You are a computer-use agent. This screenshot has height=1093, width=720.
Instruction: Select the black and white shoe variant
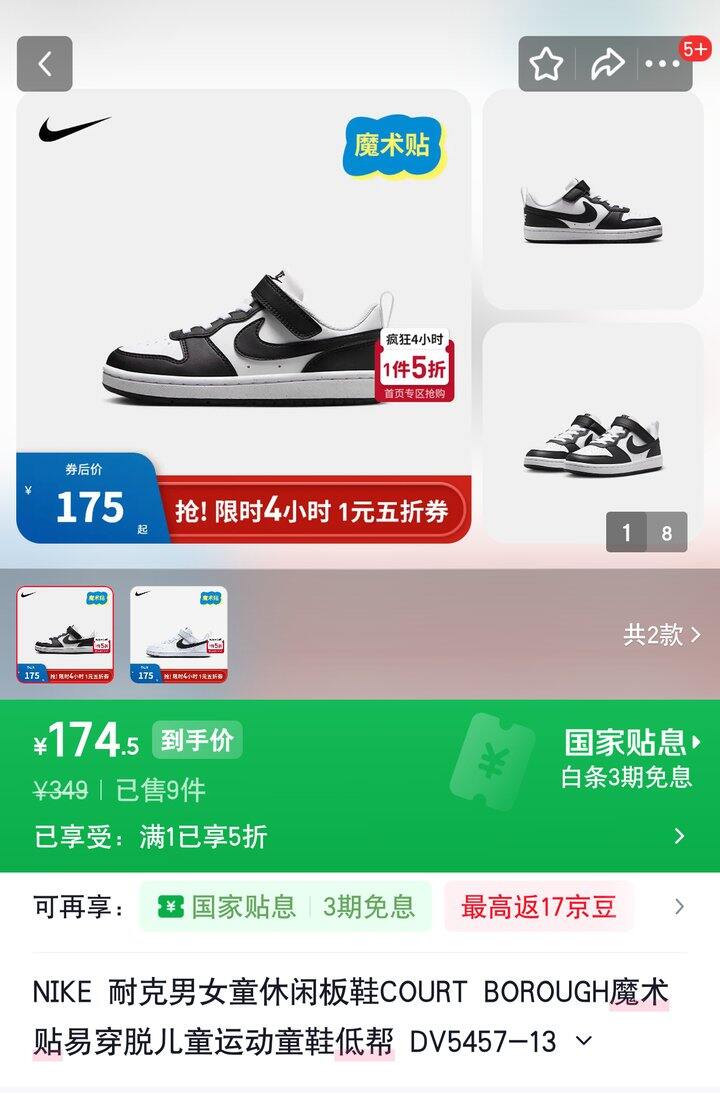(x=65, y=634)
